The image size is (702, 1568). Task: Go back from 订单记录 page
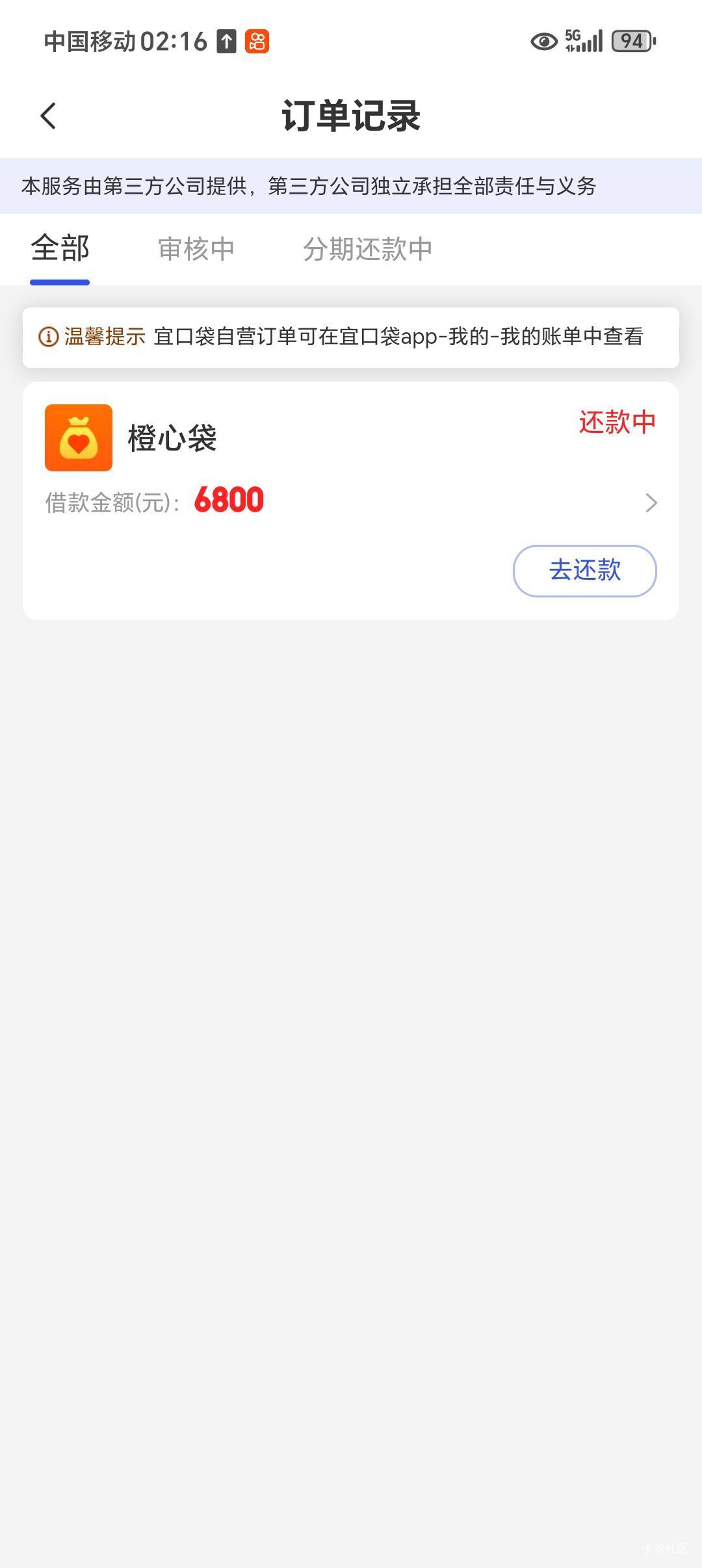click(x=49, y=116)
